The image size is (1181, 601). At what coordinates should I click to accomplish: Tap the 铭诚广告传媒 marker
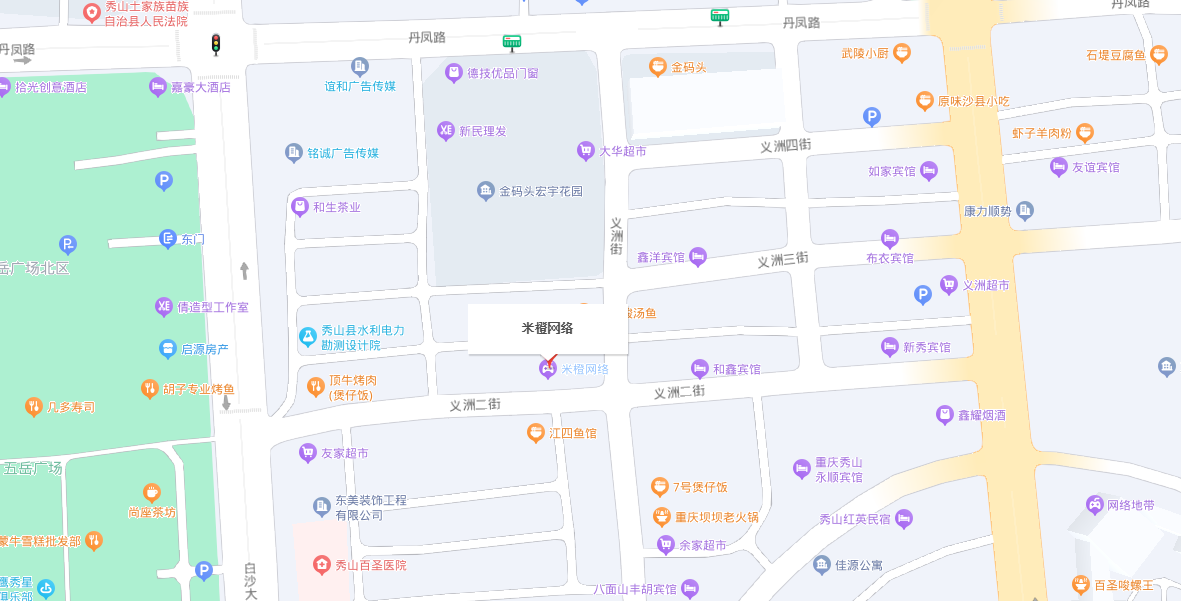pyautogui.click(x=294, y=153)
